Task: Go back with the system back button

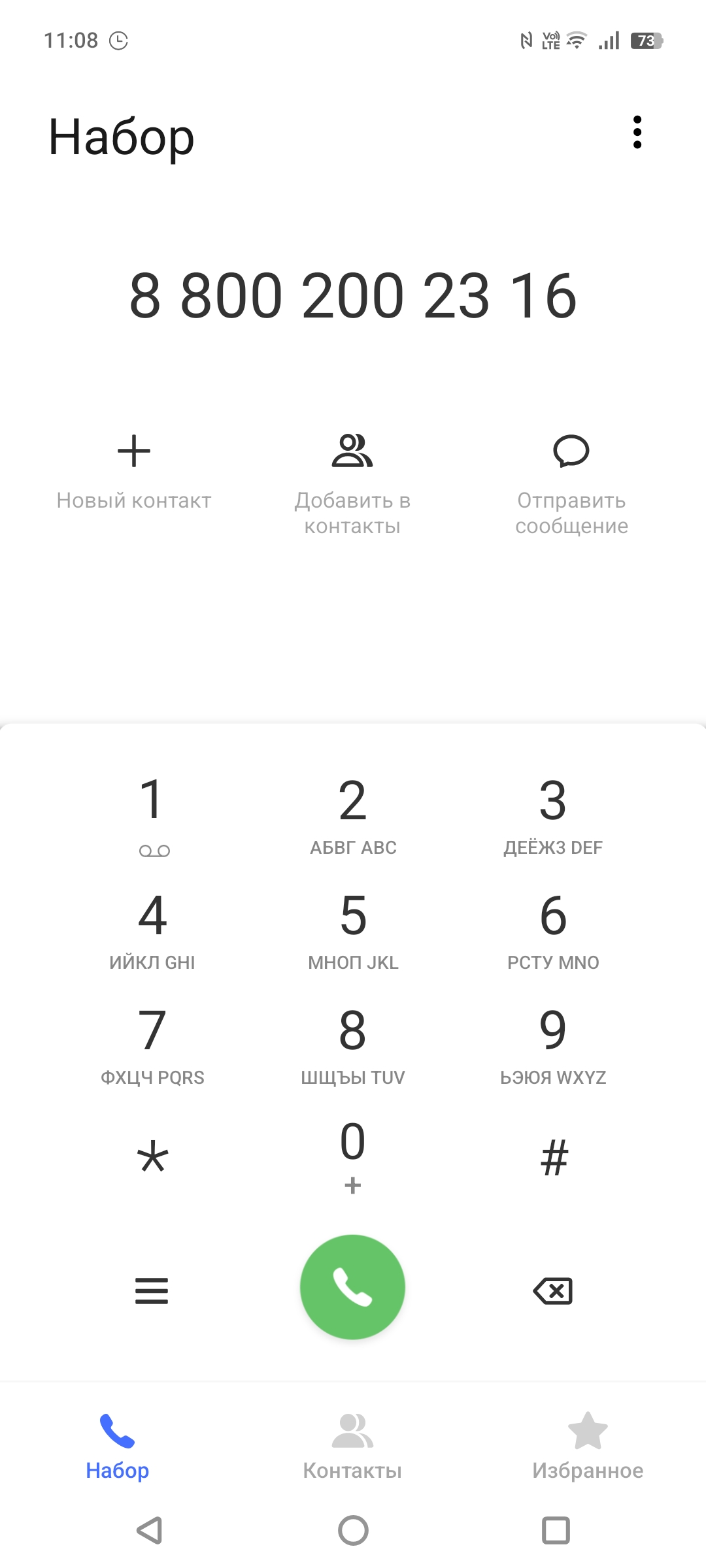Action: click(150, 1530)
